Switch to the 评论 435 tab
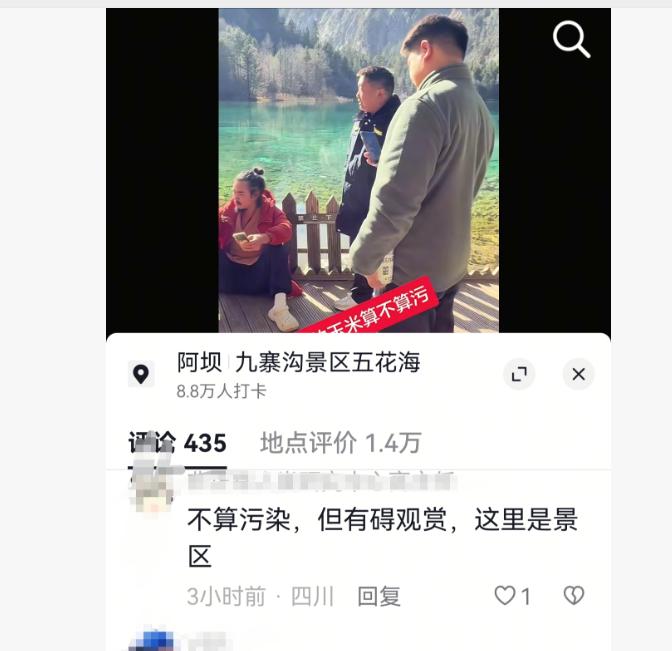The width and height of the screenshot is (672, 651). click(178, 442)
